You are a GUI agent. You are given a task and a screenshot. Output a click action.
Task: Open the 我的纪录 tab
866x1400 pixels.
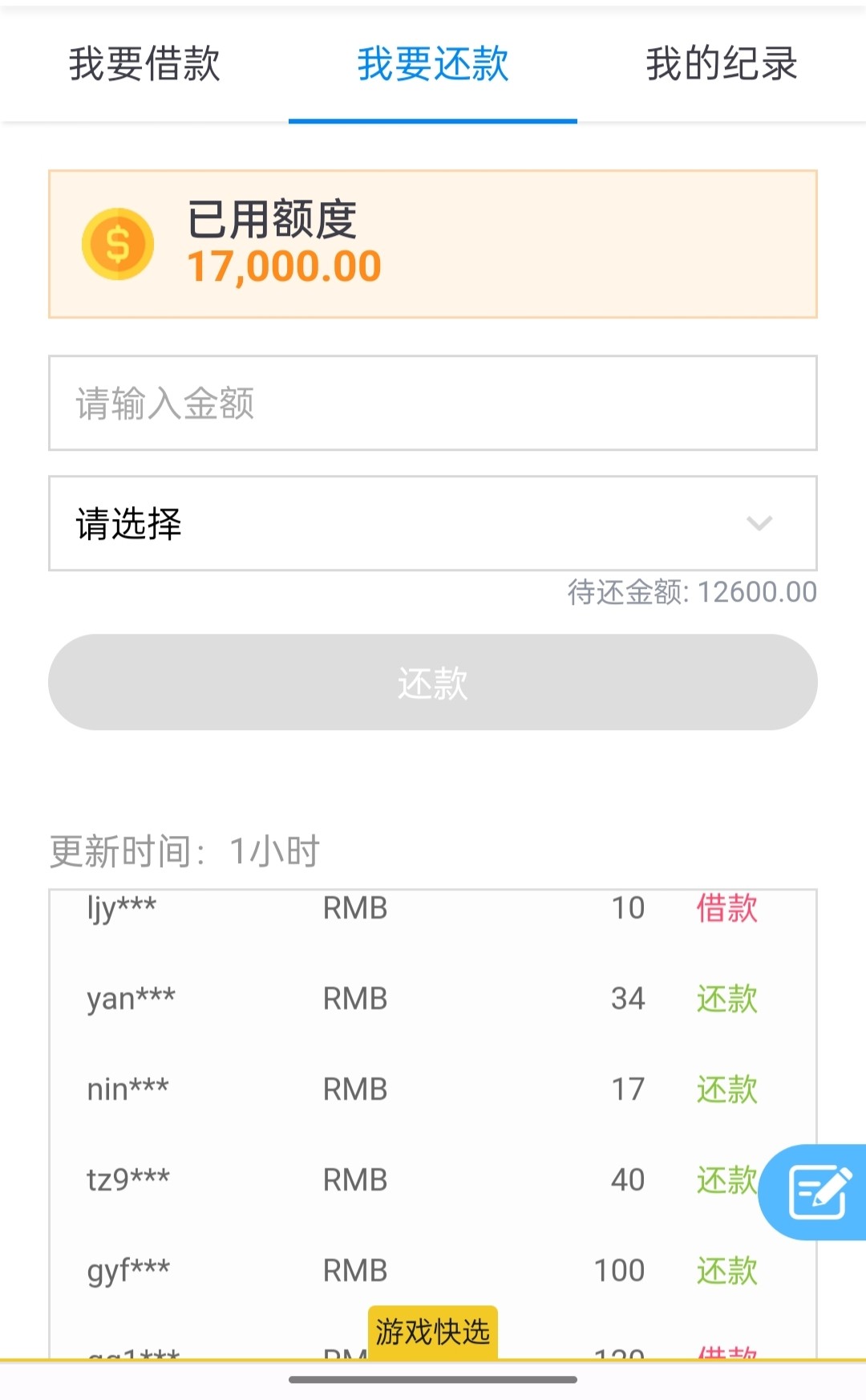click(x=722, y=64)
